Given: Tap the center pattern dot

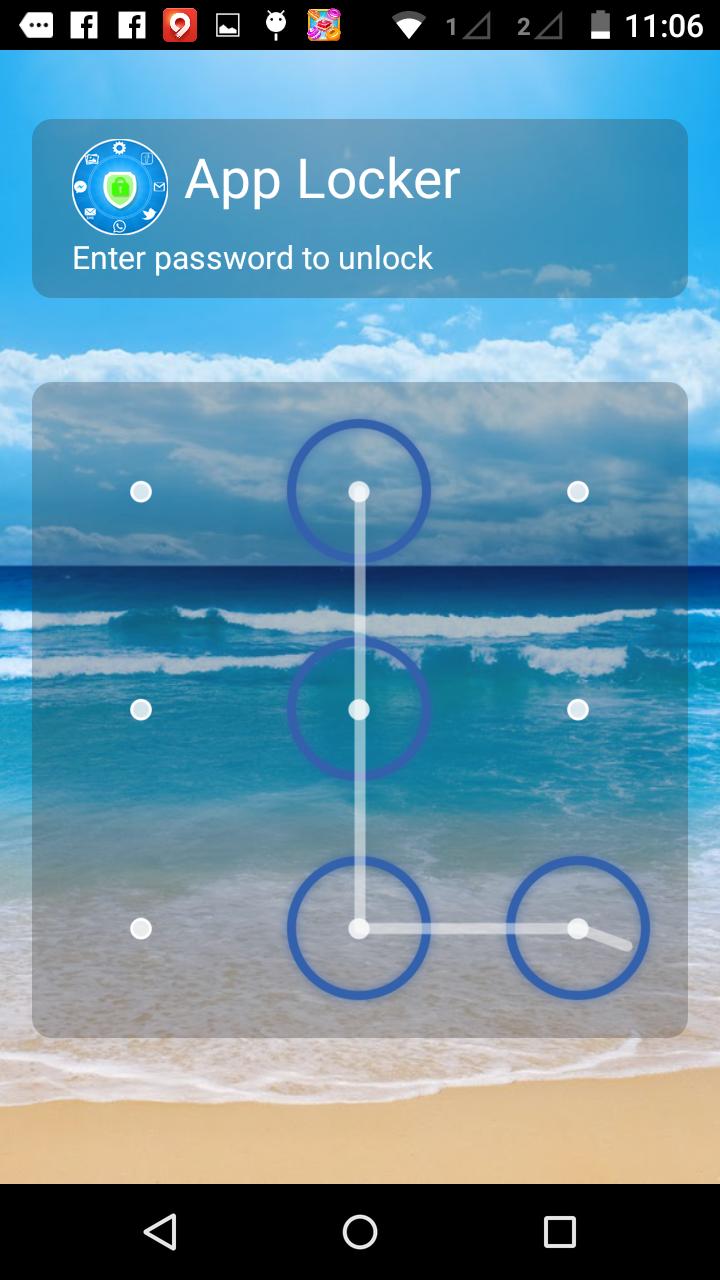Looking at the screenshot, I should [x=359, y=710].
